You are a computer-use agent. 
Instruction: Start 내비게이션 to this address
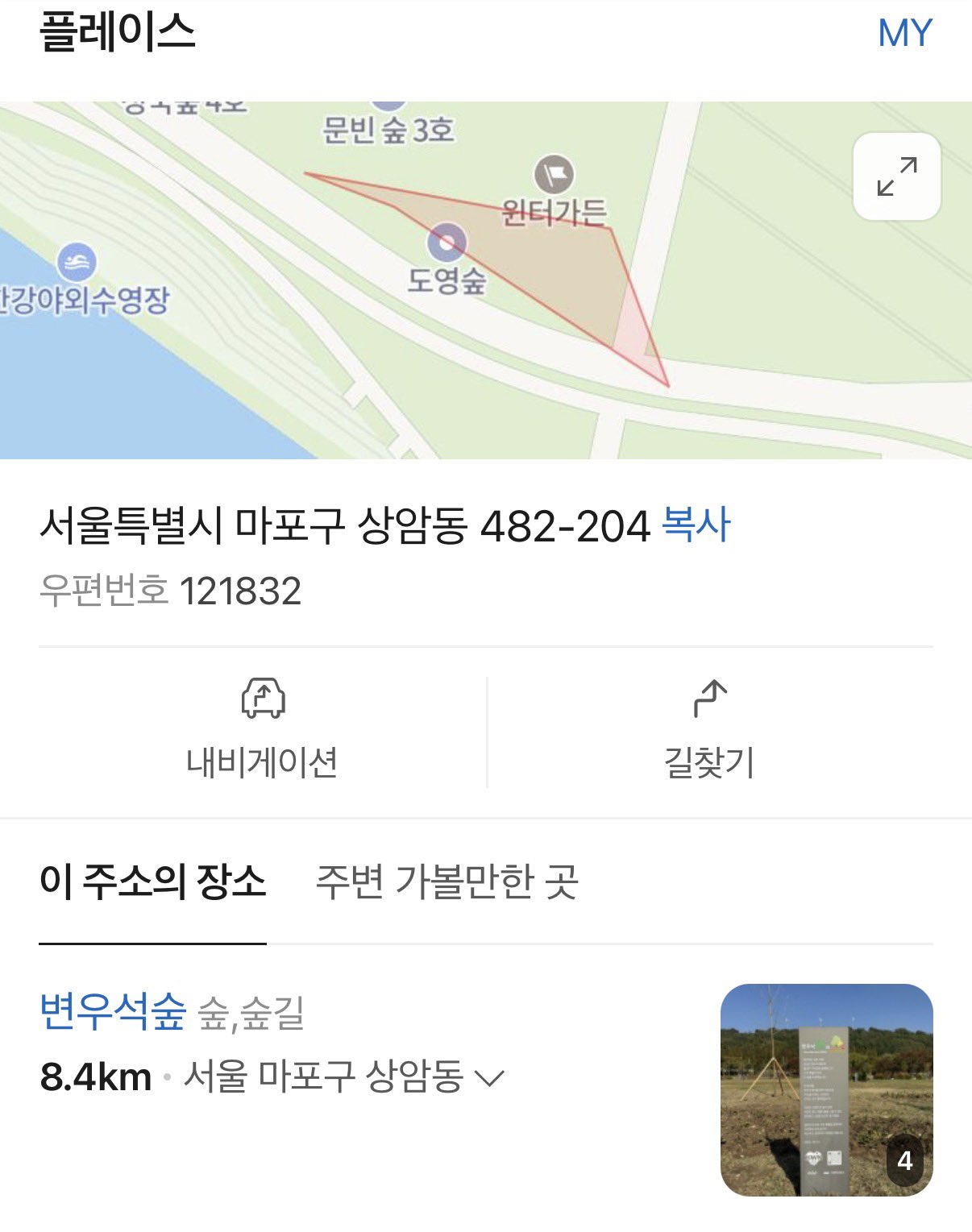pyautogui.click(x=262, y=731)
